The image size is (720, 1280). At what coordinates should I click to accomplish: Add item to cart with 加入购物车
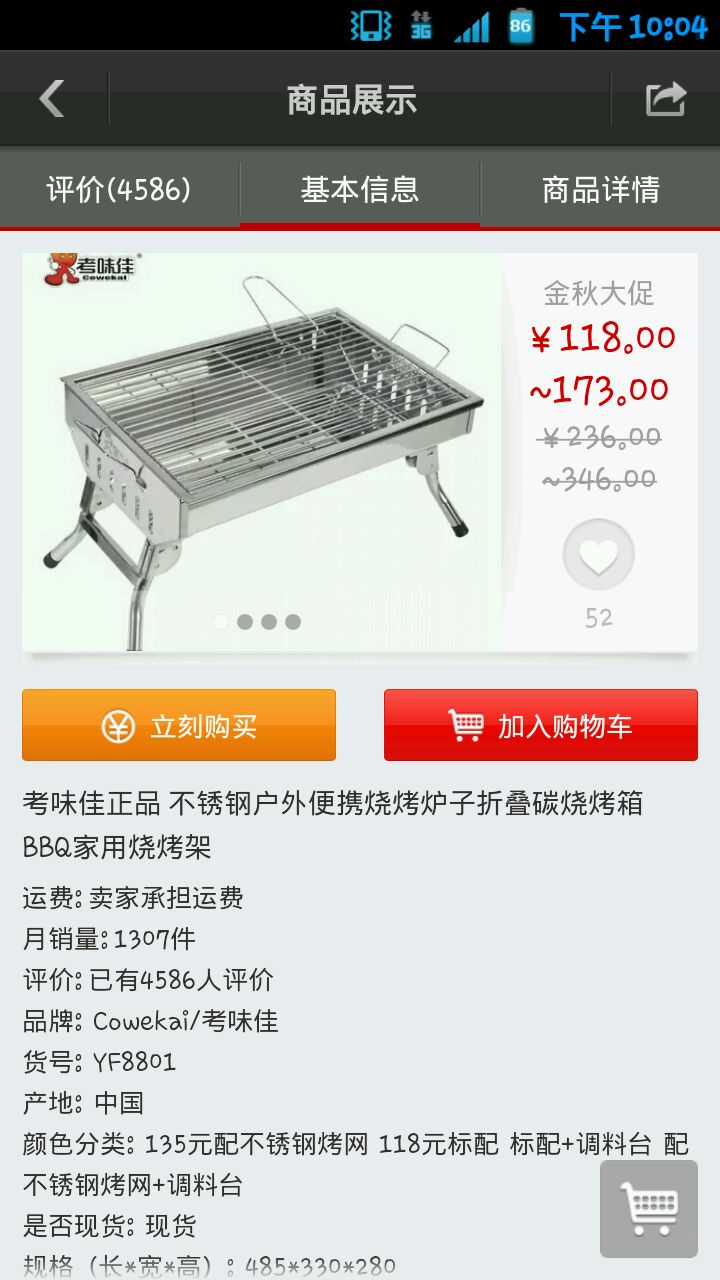(x=541, y=725)
